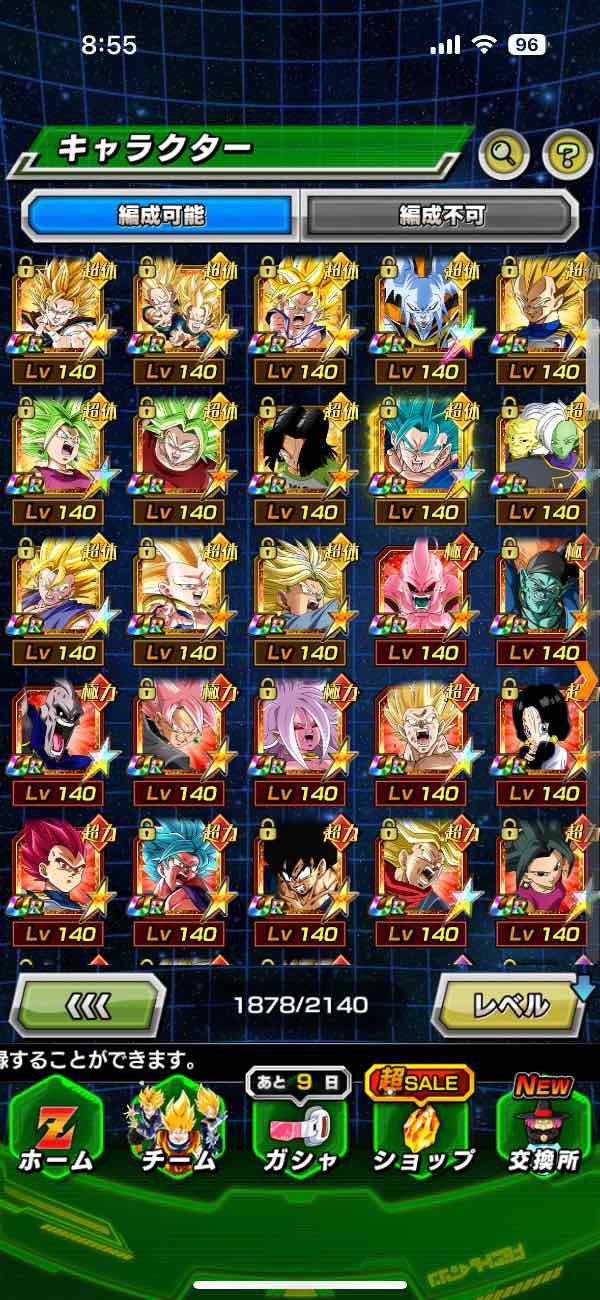
Task: Open the question mark help icon
Action: coord(567,153)
